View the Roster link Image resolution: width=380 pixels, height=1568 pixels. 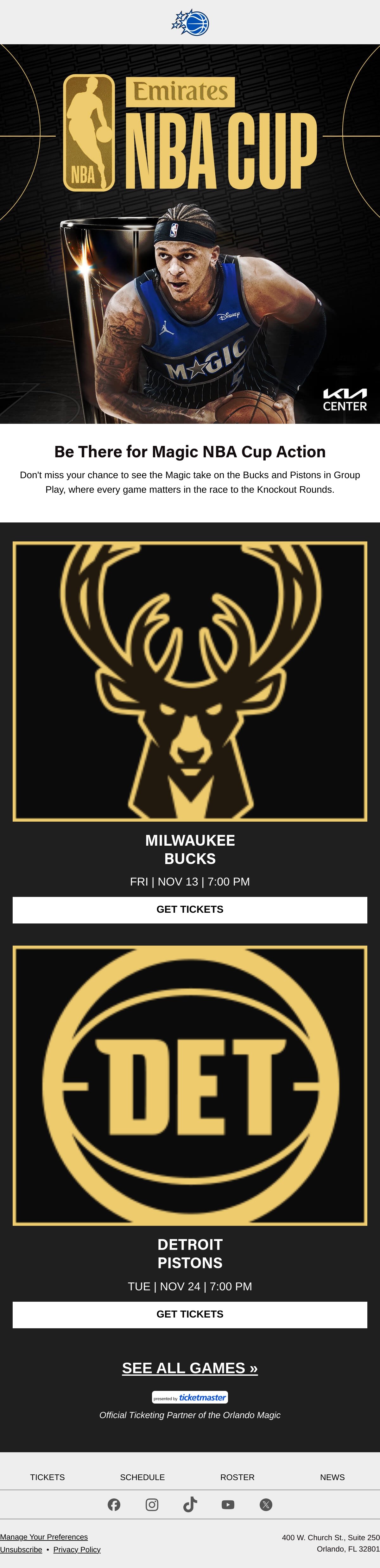pos(237,1477)
